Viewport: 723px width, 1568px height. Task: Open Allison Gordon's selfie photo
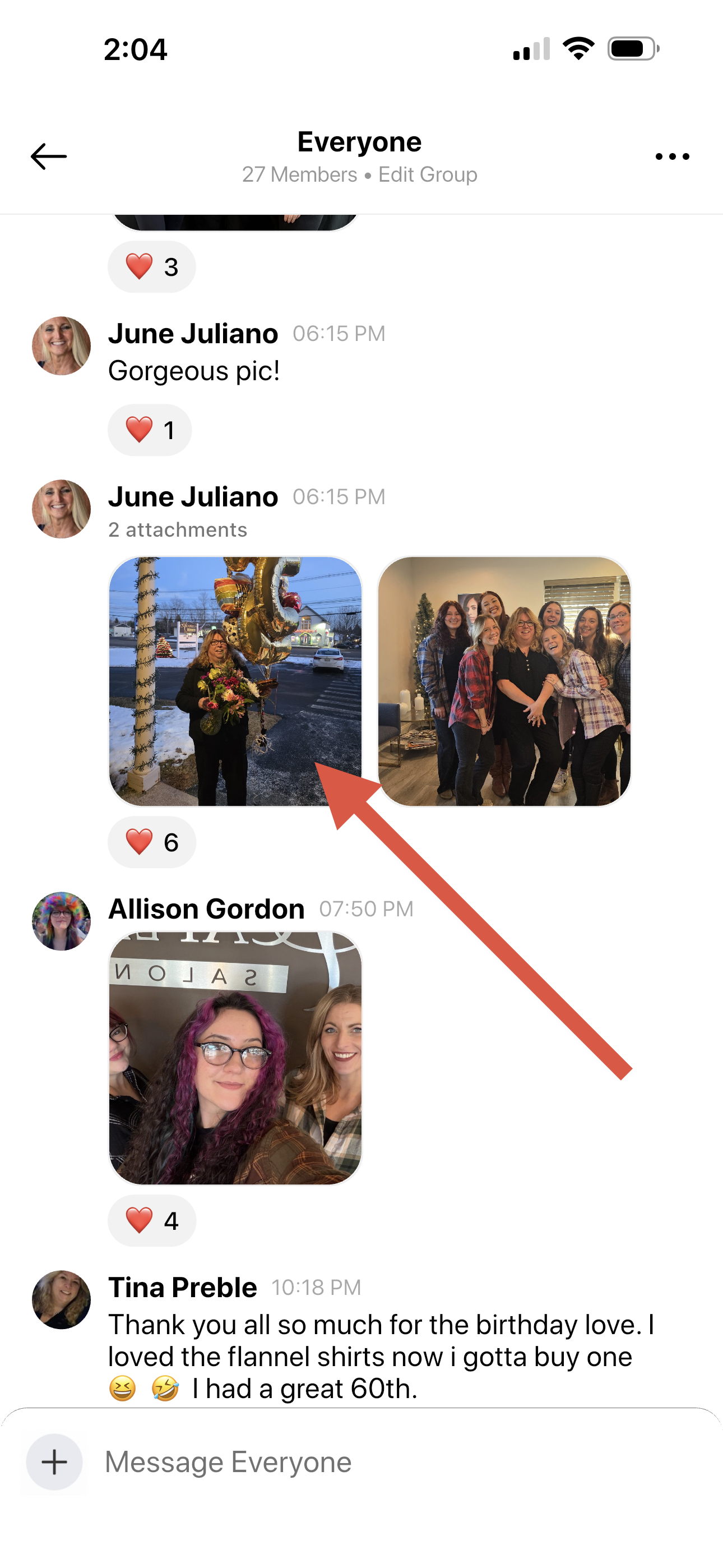[235, 1058]
